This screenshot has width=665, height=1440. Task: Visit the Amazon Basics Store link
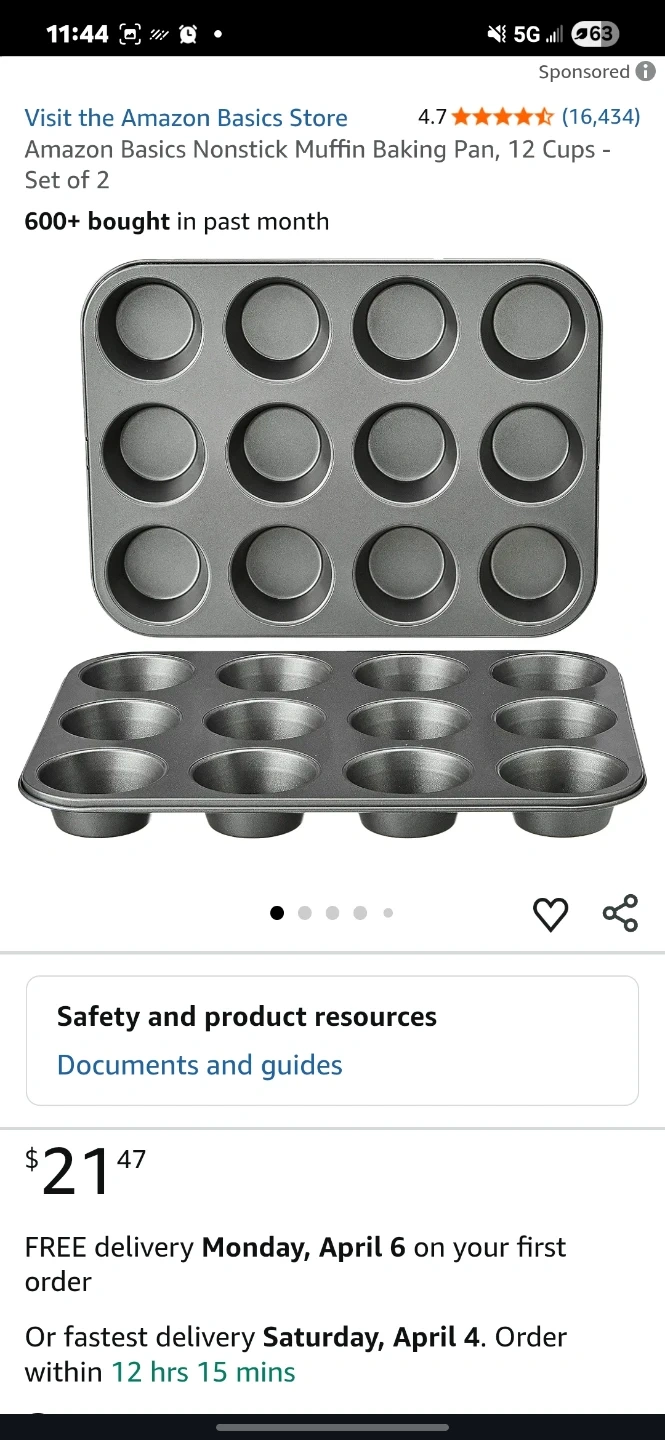click(186, 118)
